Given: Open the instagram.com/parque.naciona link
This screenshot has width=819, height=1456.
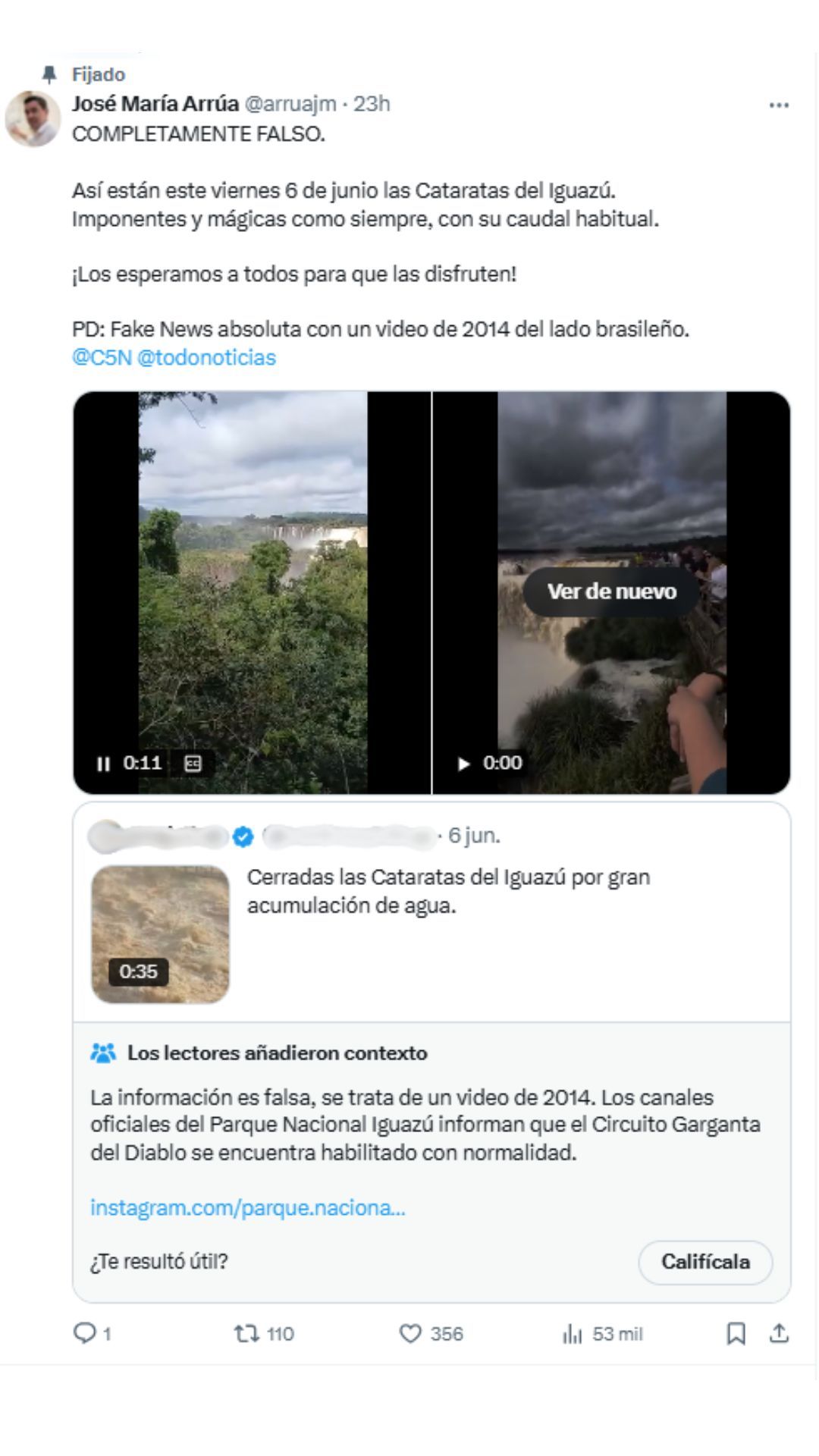Looking at the screenshot, I should pyautogui.click(x=248, y=1207).
